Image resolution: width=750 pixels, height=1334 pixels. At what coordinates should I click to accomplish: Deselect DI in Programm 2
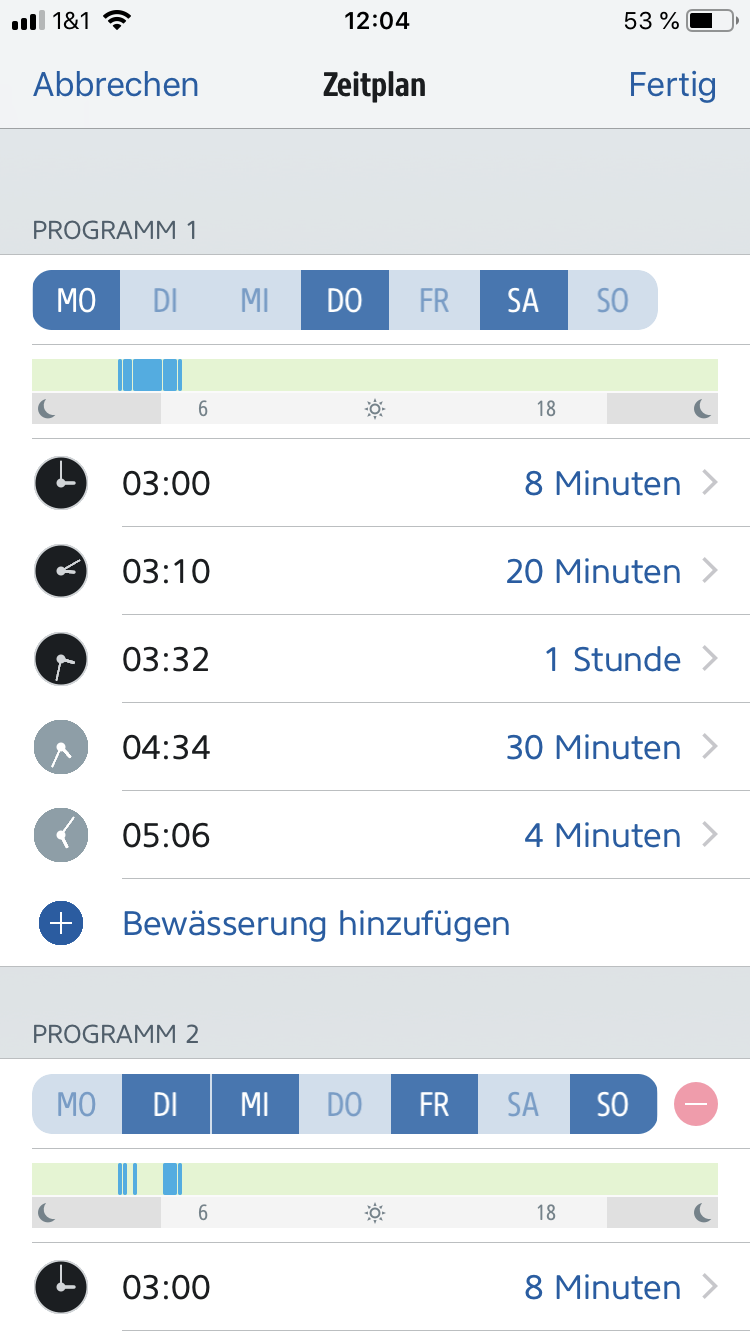[166, 1104]
